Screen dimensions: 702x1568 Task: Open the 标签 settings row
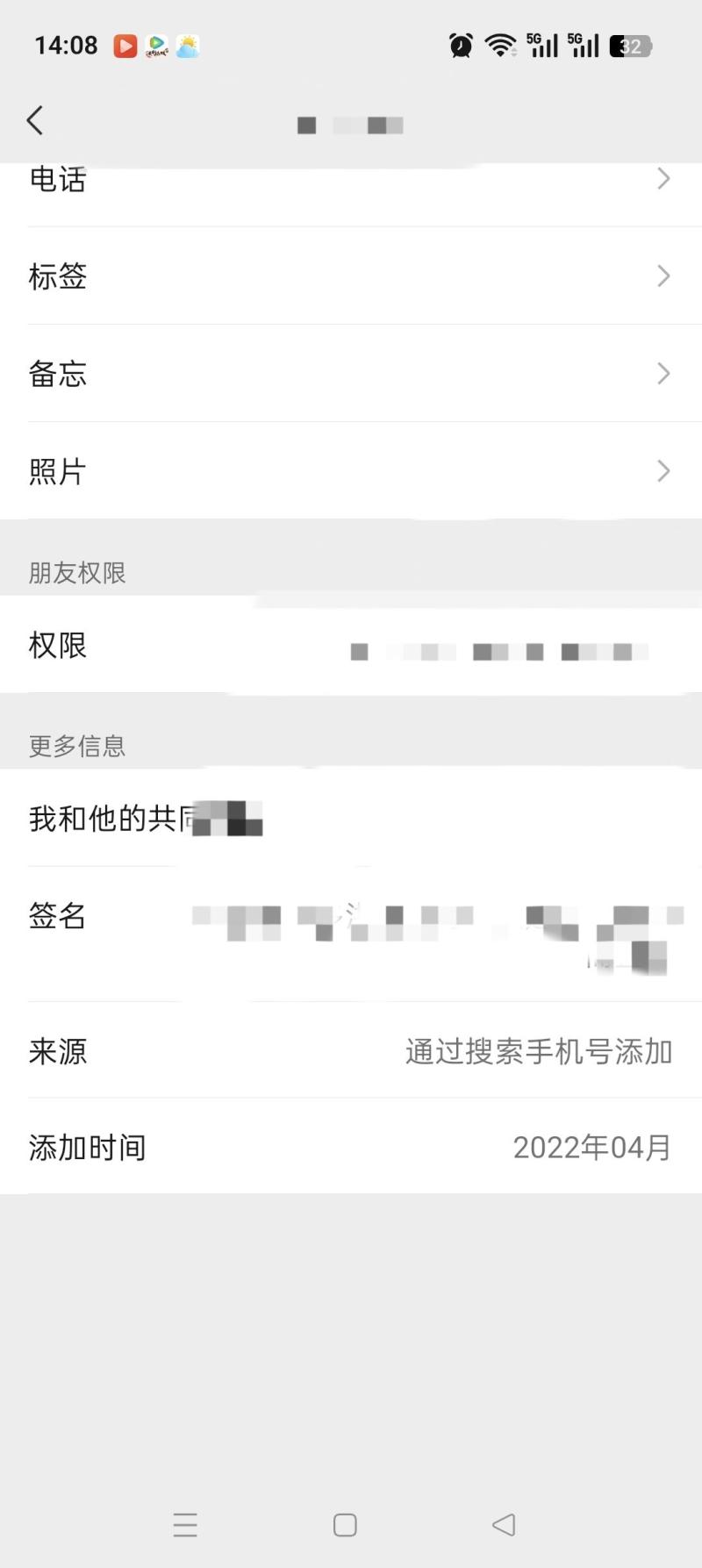[x=351, y=276]
